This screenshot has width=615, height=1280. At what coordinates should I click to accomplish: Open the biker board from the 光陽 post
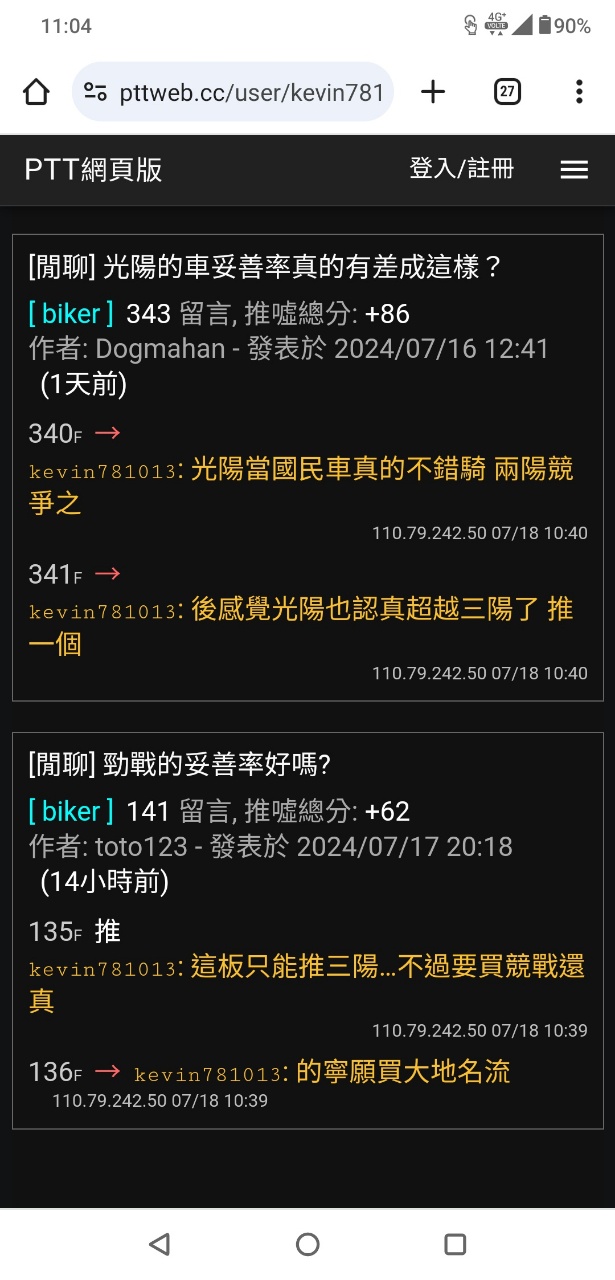click(71, 314)
